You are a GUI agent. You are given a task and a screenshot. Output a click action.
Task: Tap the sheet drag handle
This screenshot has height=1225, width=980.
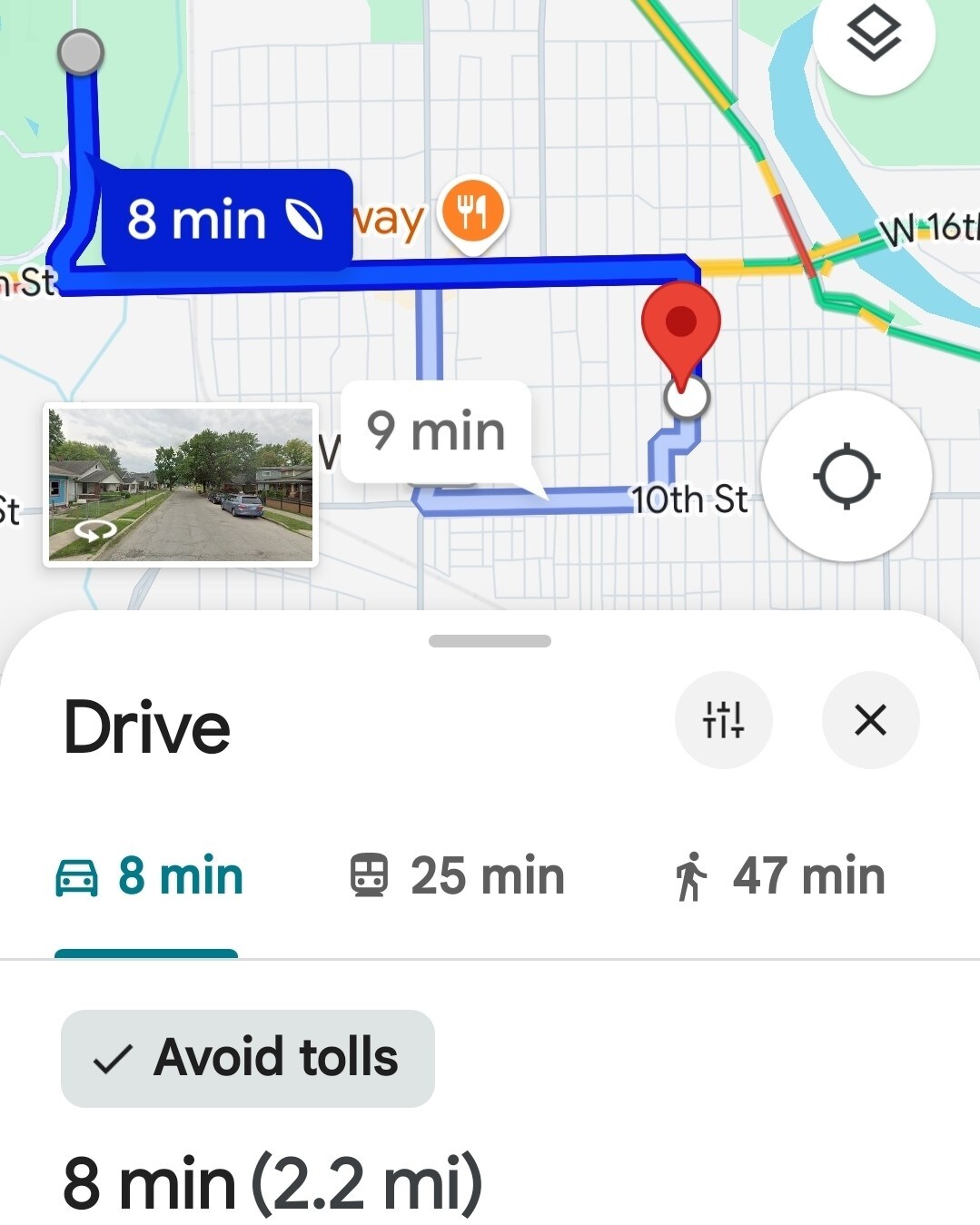click(490, 641)
